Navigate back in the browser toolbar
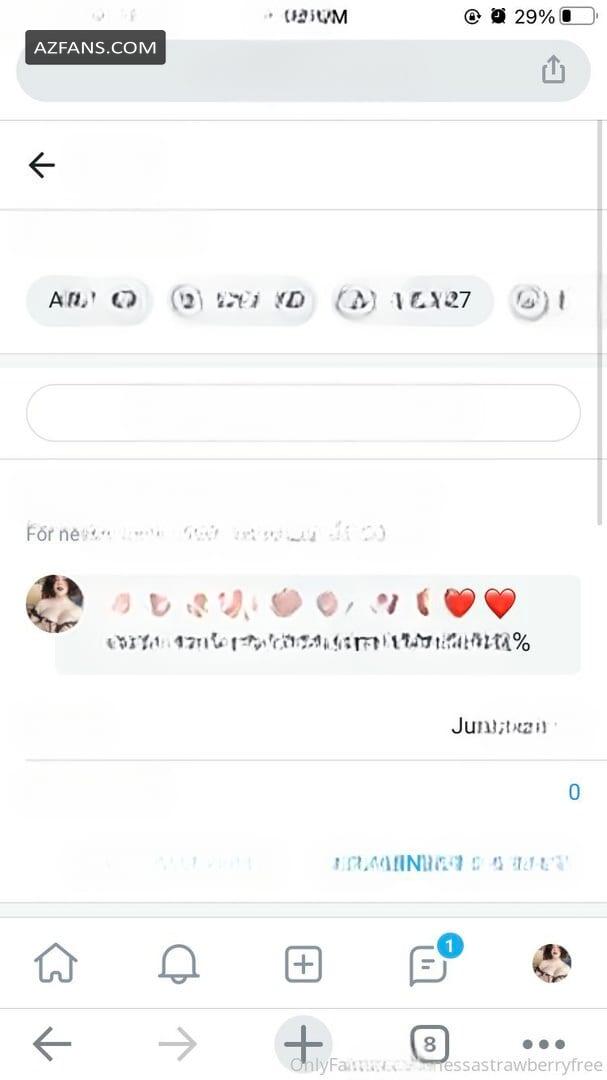This screenshot has height=1080, width=607. (x=52, y=1044)
